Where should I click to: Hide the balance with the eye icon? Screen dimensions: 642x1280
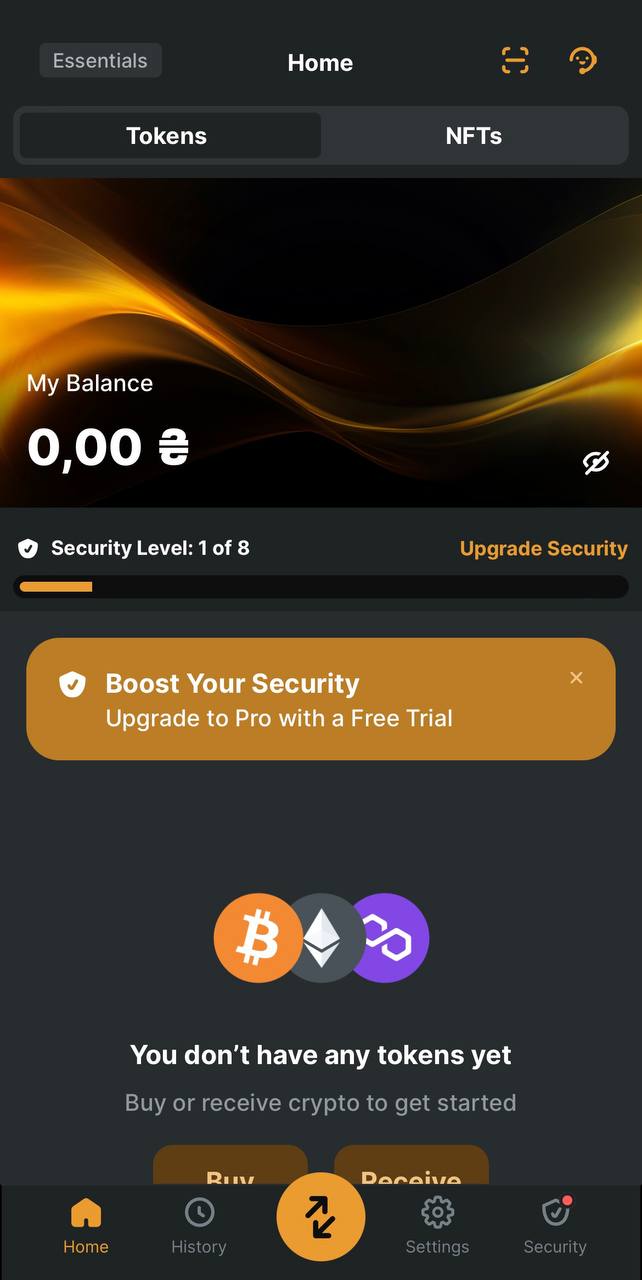click(x=596, y=462)
